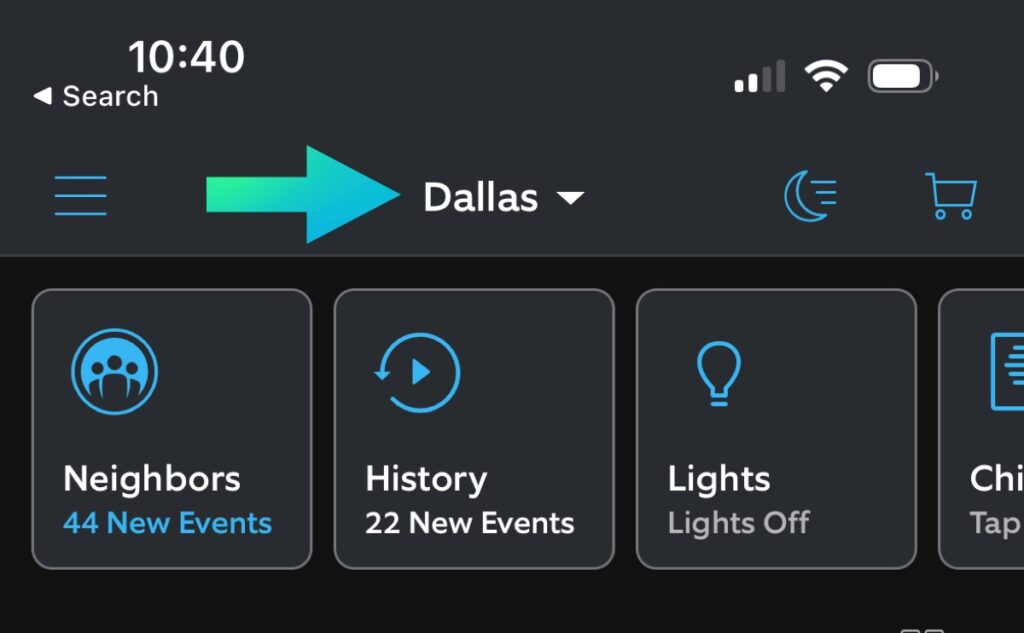Open the moon snooze icon
The image size is (1024, 633).
pyautogui.click(x=808, y=196)
